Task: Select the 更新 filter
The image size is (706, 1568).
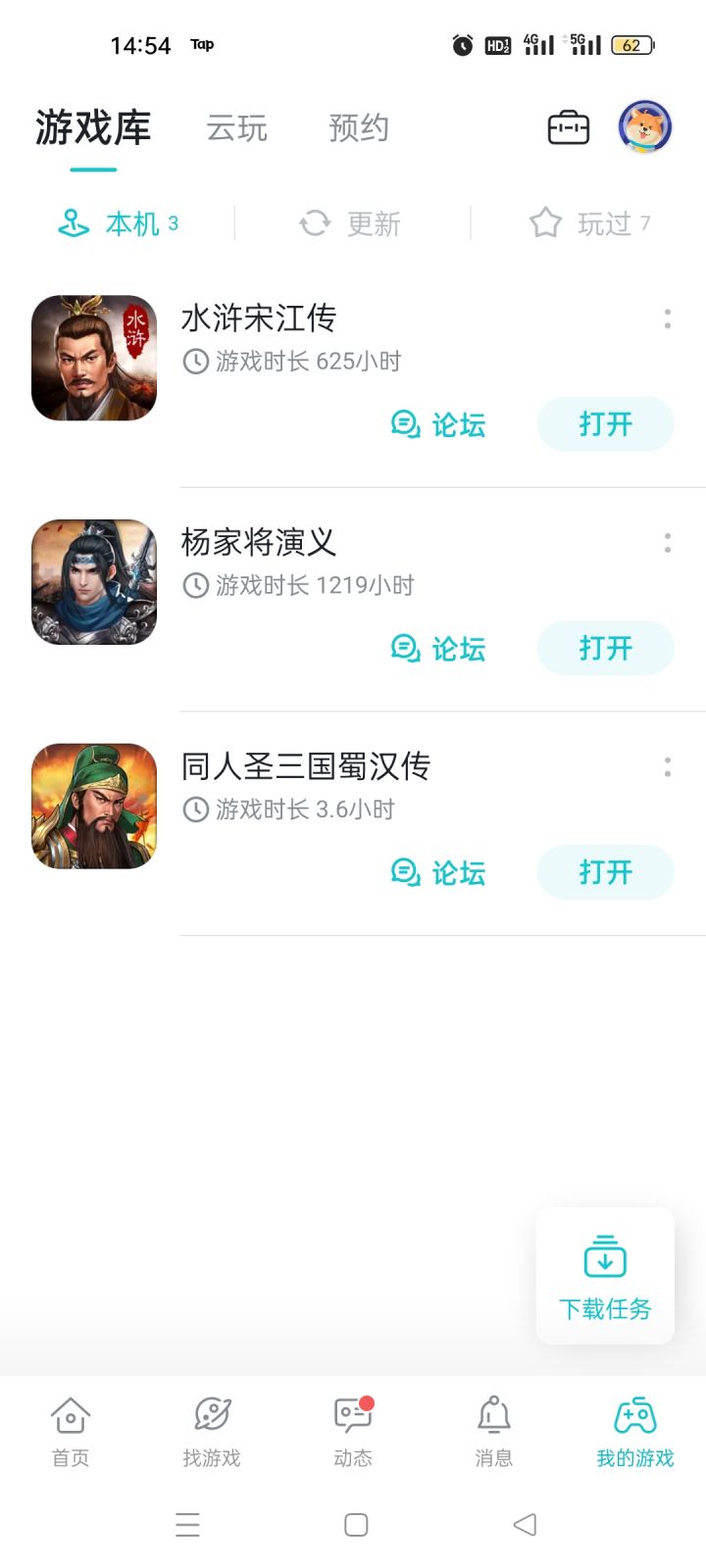Action: point(351,223)
